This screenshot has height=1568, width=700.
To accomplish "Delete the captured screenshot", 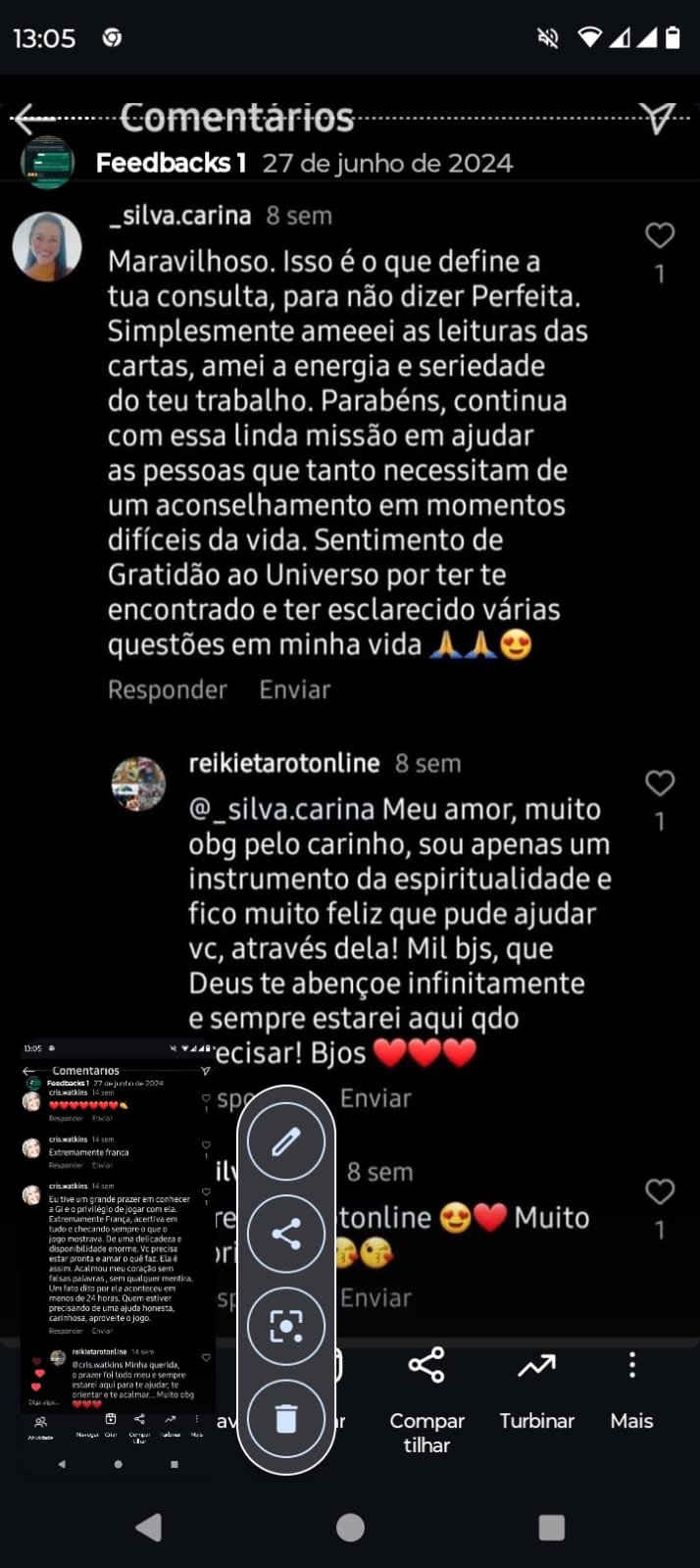I will (x=285, y=1418).
